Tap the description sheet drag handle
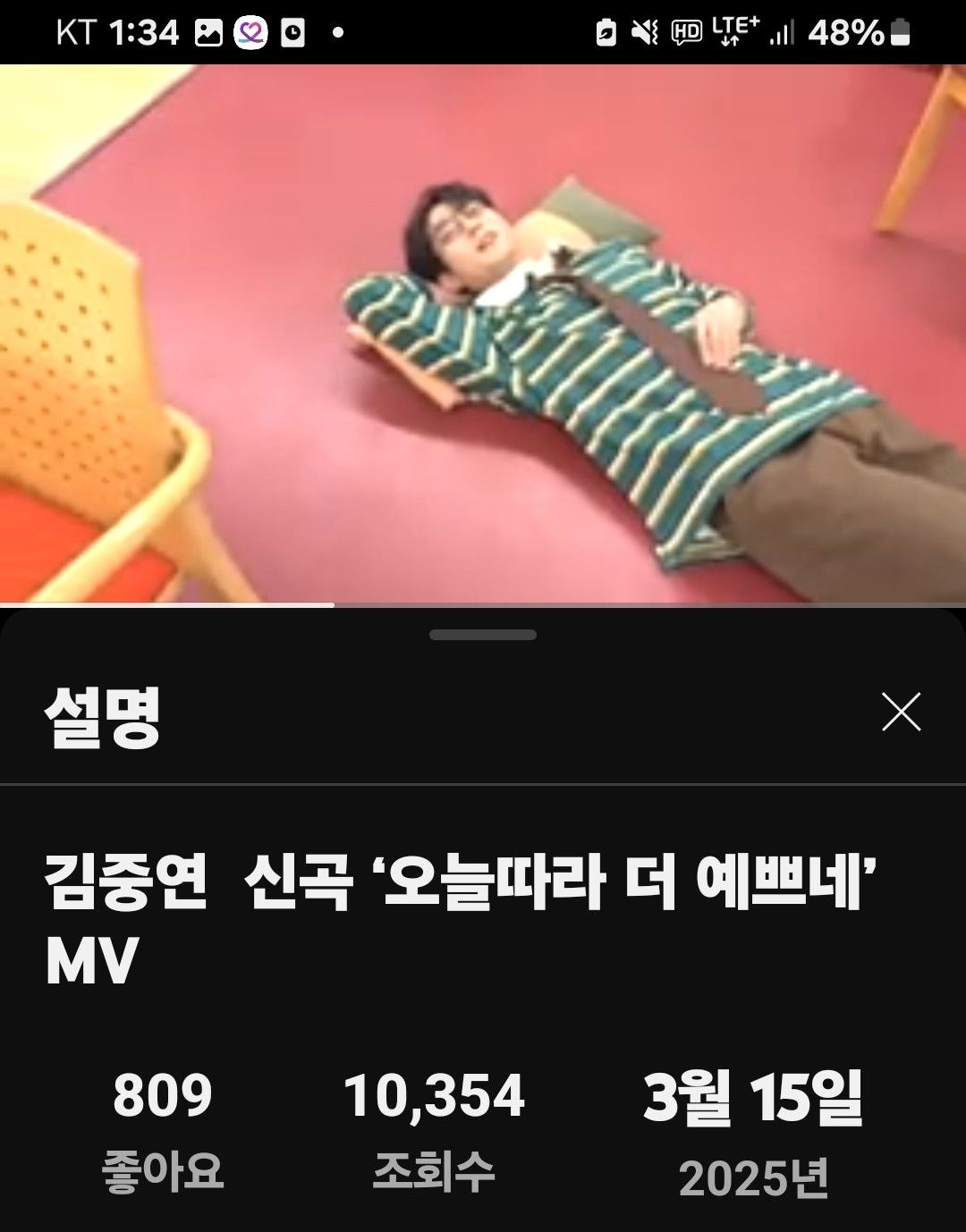Screen dimensions: 966x1232 (483, 635)
